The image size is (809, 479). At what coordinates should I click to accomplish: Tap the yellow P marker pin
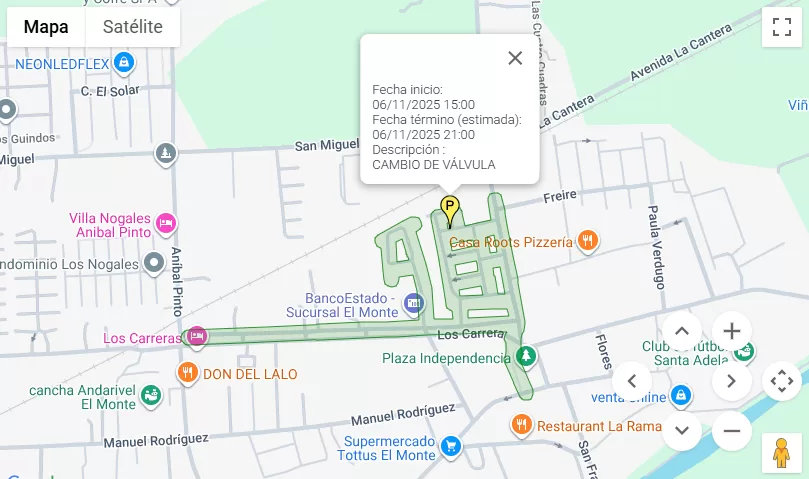450,210
